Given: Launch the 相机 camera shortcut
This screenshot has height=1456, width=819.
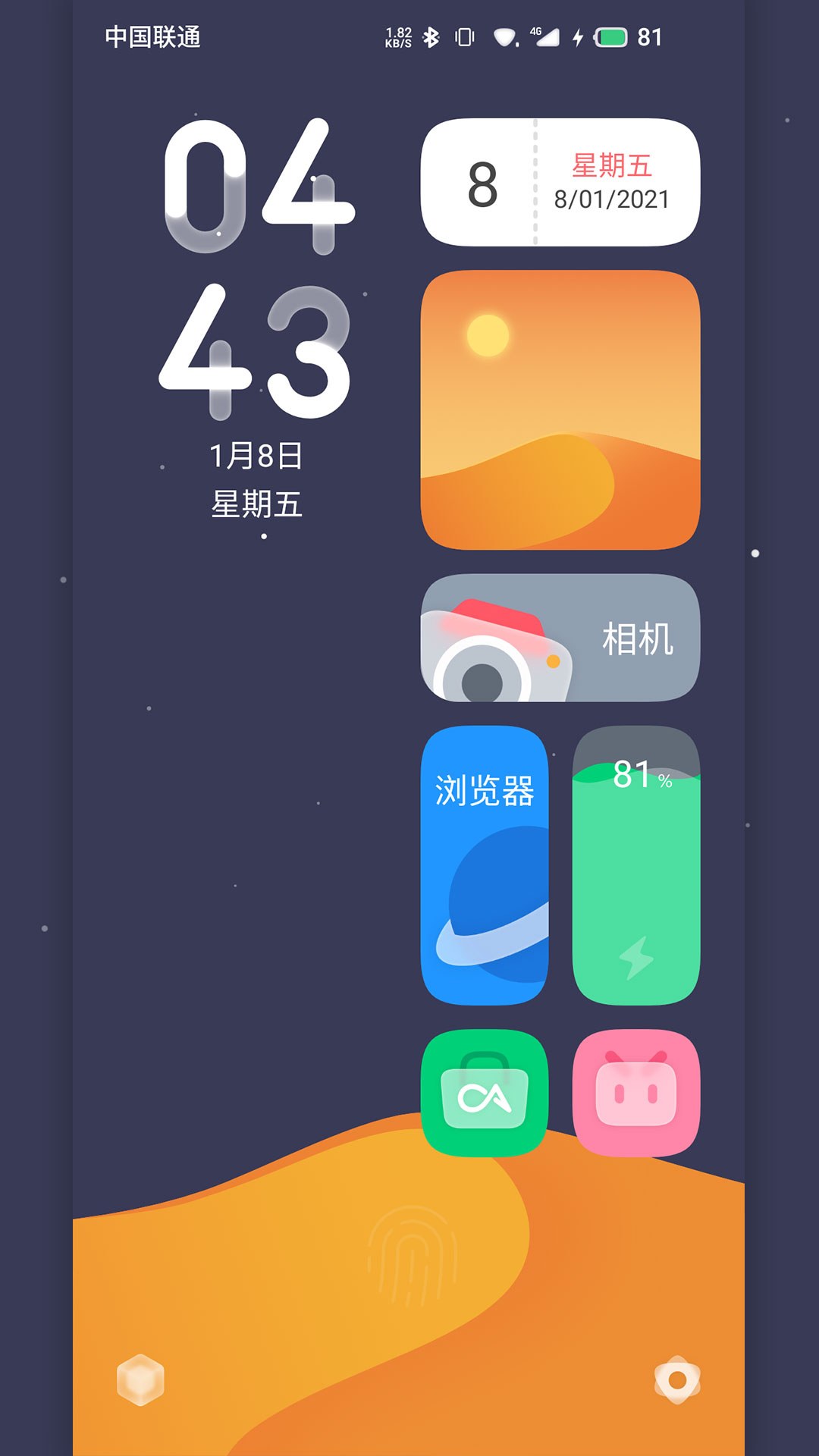Looking at the screenshot, I should click(x=560, y=638).
